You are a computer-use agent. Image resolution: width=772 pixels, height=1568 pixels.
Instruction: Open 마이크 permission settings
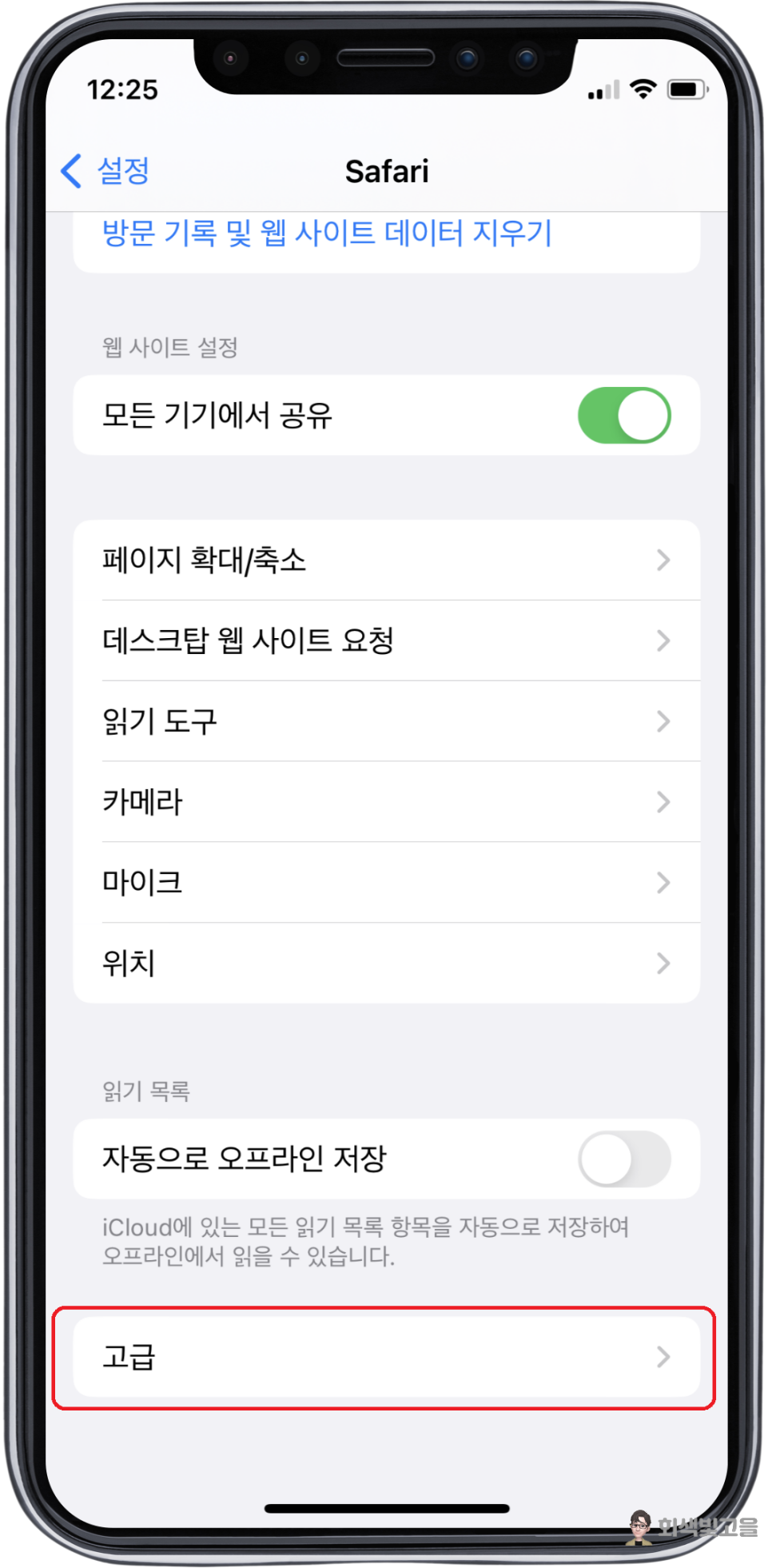tap(387, 882)
